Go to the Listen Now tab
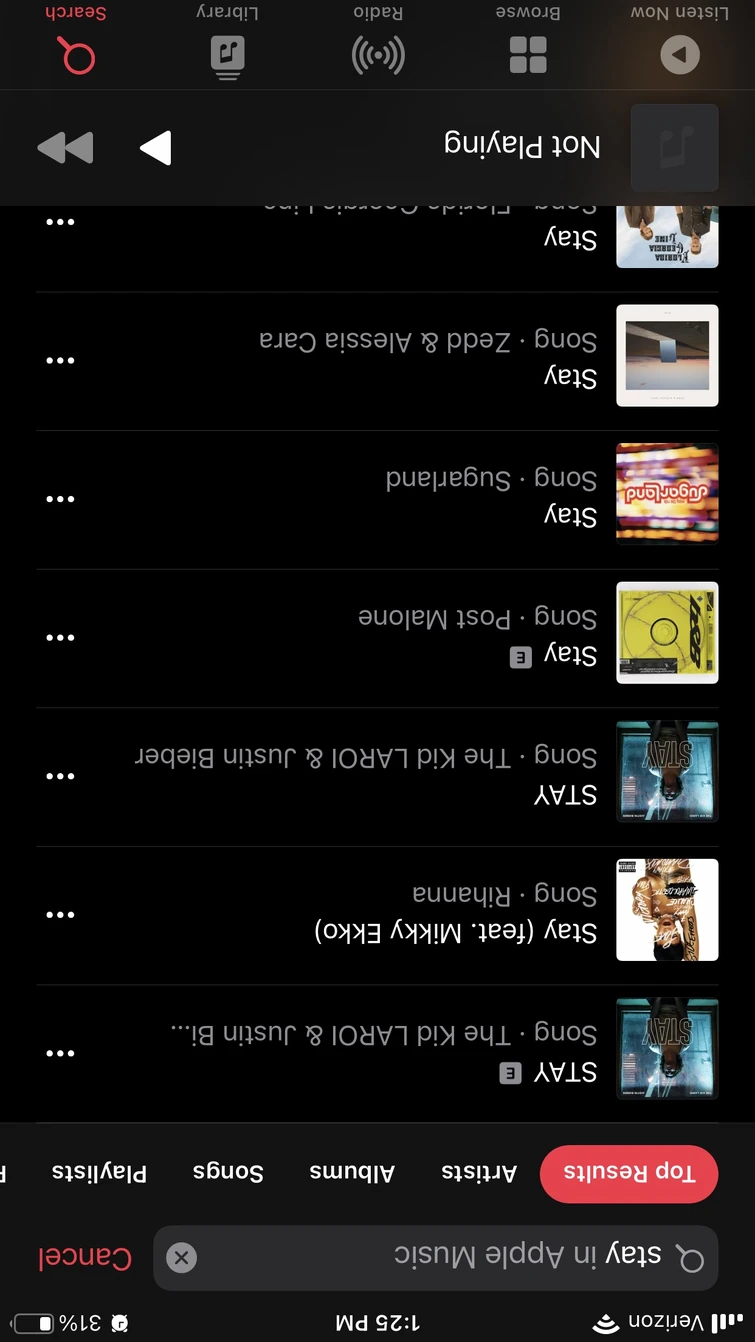Screen dimensions: 755x1342 (679, 40)
